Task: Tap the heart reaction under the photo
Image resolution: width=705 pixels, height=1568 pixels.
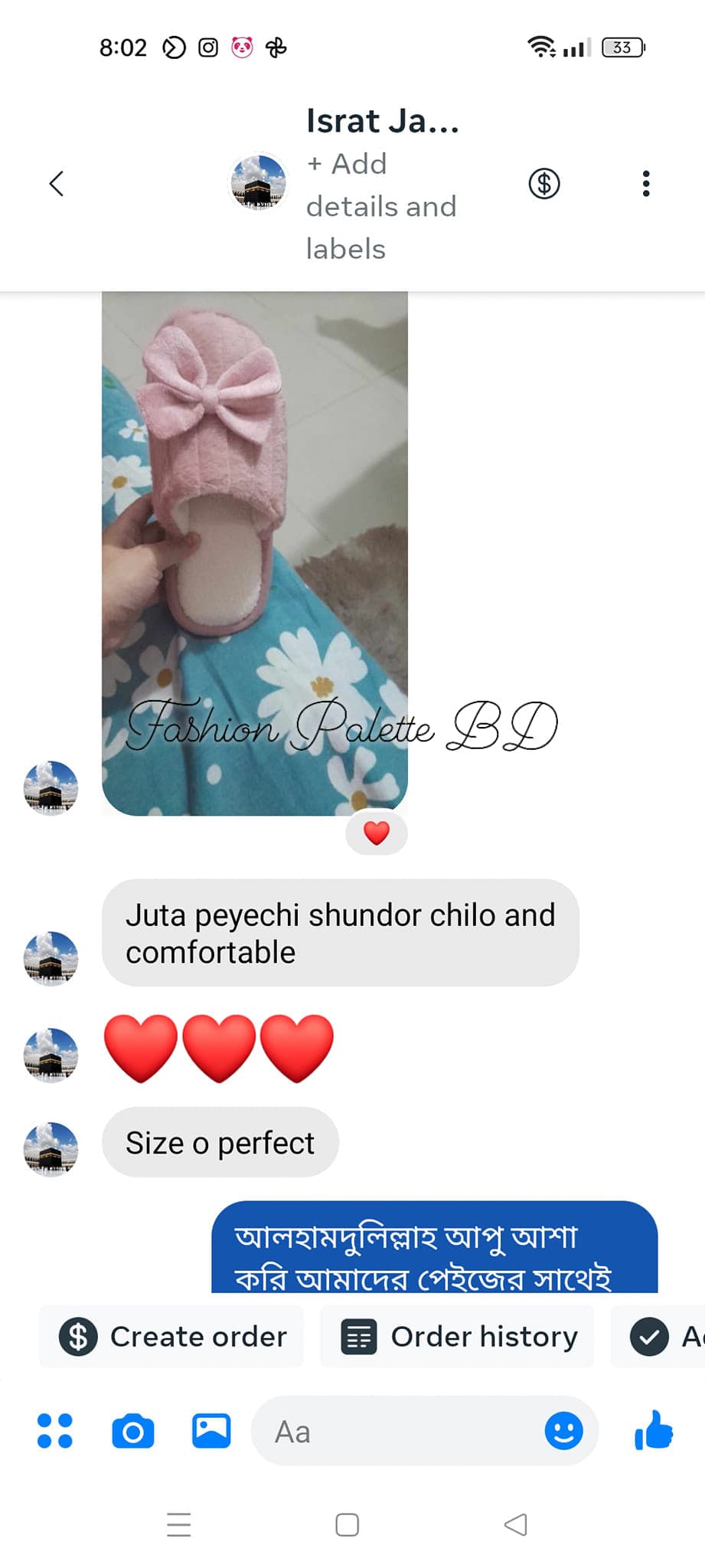Action: pyautogui.click(x=376, y=833)
